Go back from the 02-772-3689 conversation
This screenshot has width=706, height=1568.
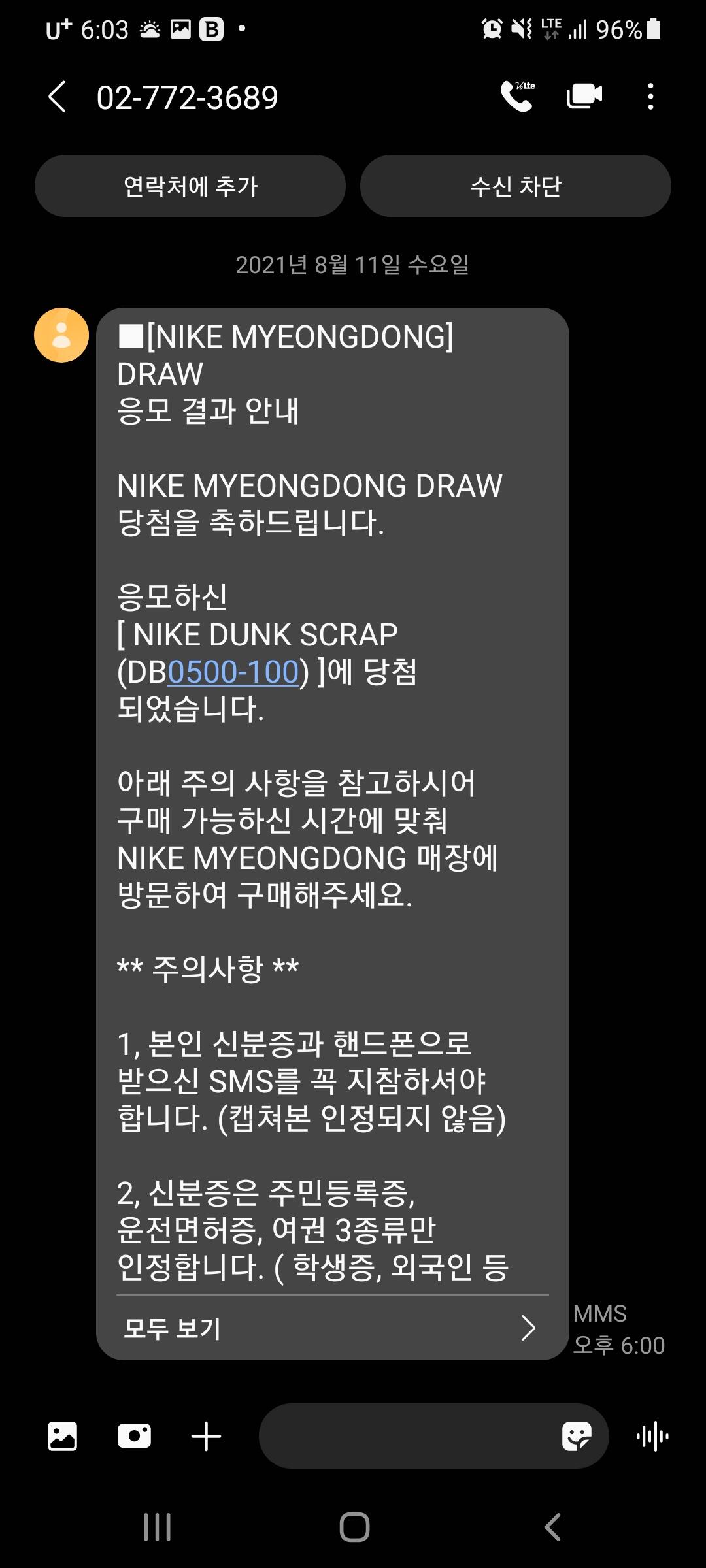58,97
